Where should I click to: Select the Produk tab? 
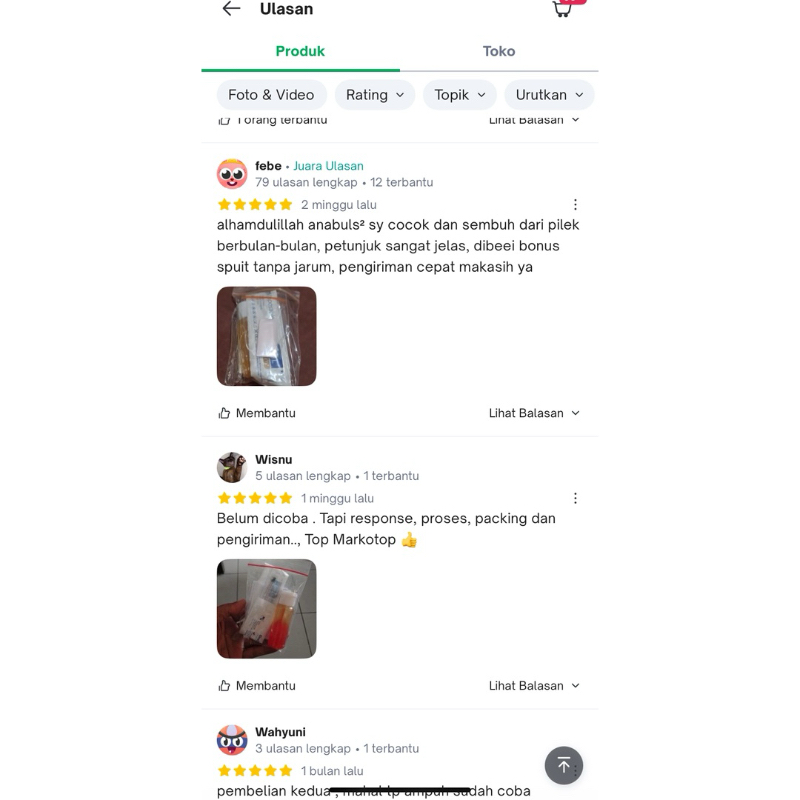tap(300, 51)
